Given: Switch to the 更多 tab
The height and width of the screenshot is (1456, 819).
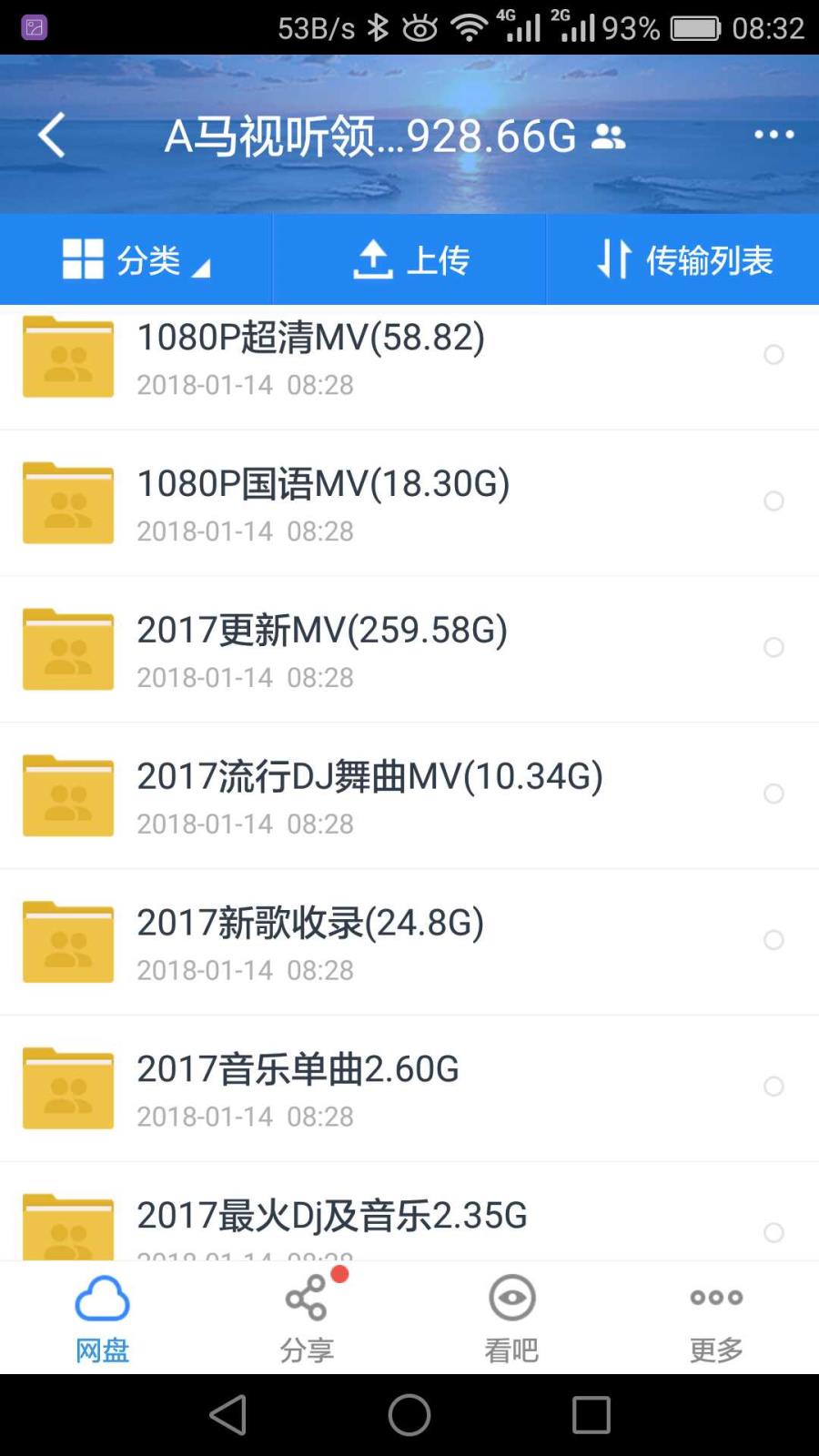Looking at the screenshot, I should 716,1319.
